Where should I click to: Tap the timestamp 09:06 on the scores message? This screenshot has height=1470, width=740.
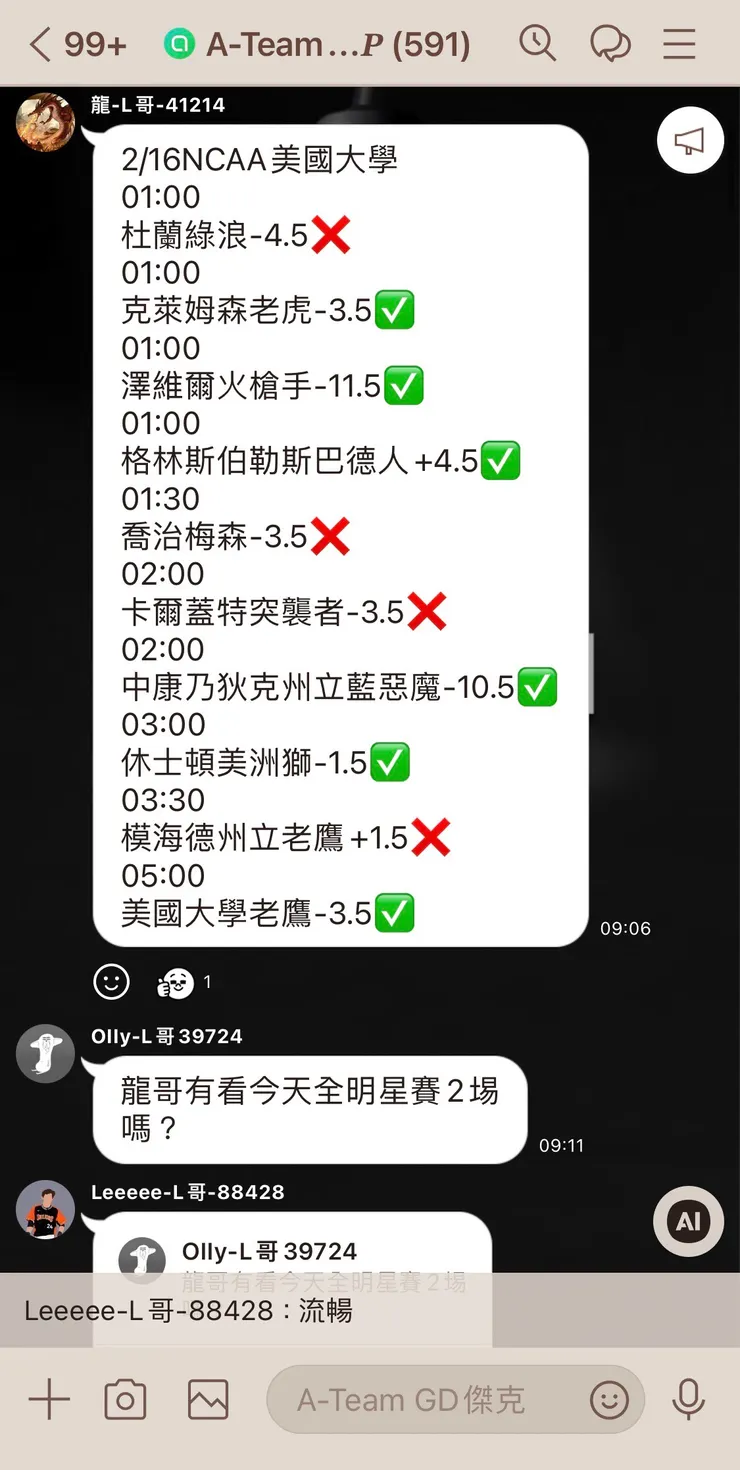pyautogui.click(x=626, y=928)
